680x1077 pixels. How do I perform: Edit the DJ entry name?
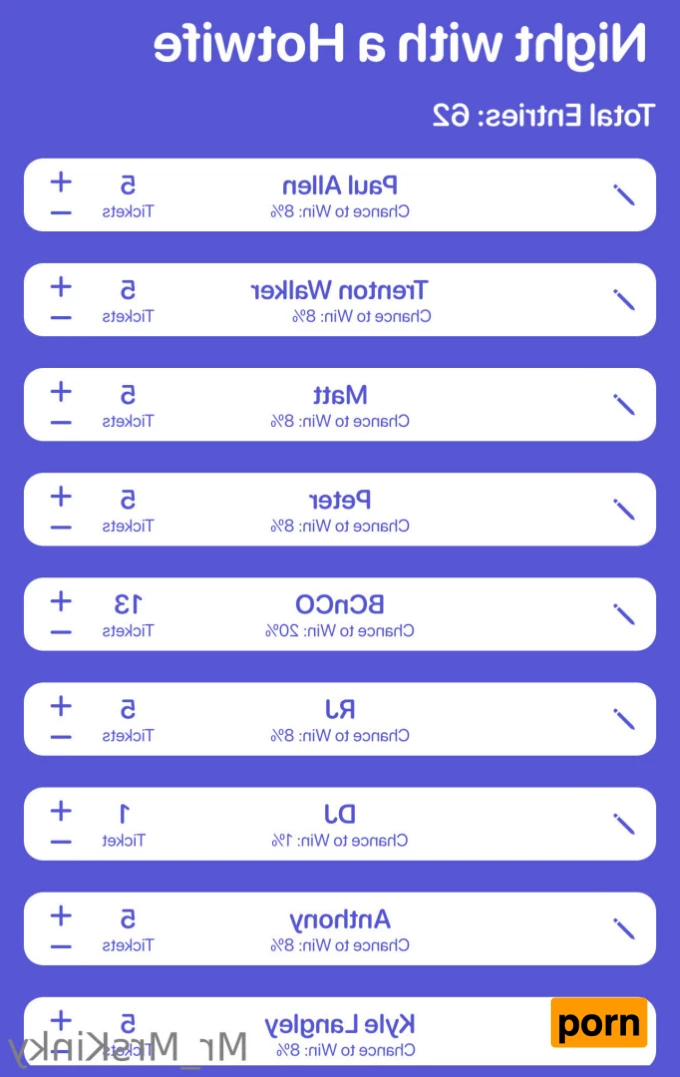(x=623, y=823)
